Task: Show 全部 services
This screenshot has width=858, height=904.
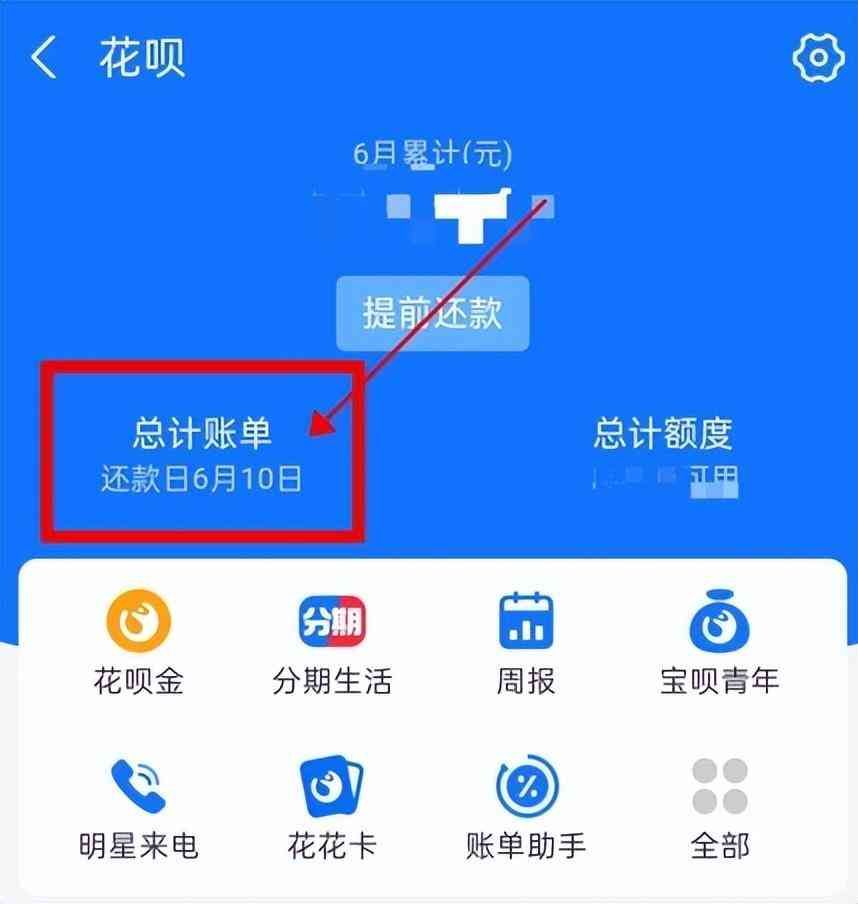Action: tap(719, 808)
